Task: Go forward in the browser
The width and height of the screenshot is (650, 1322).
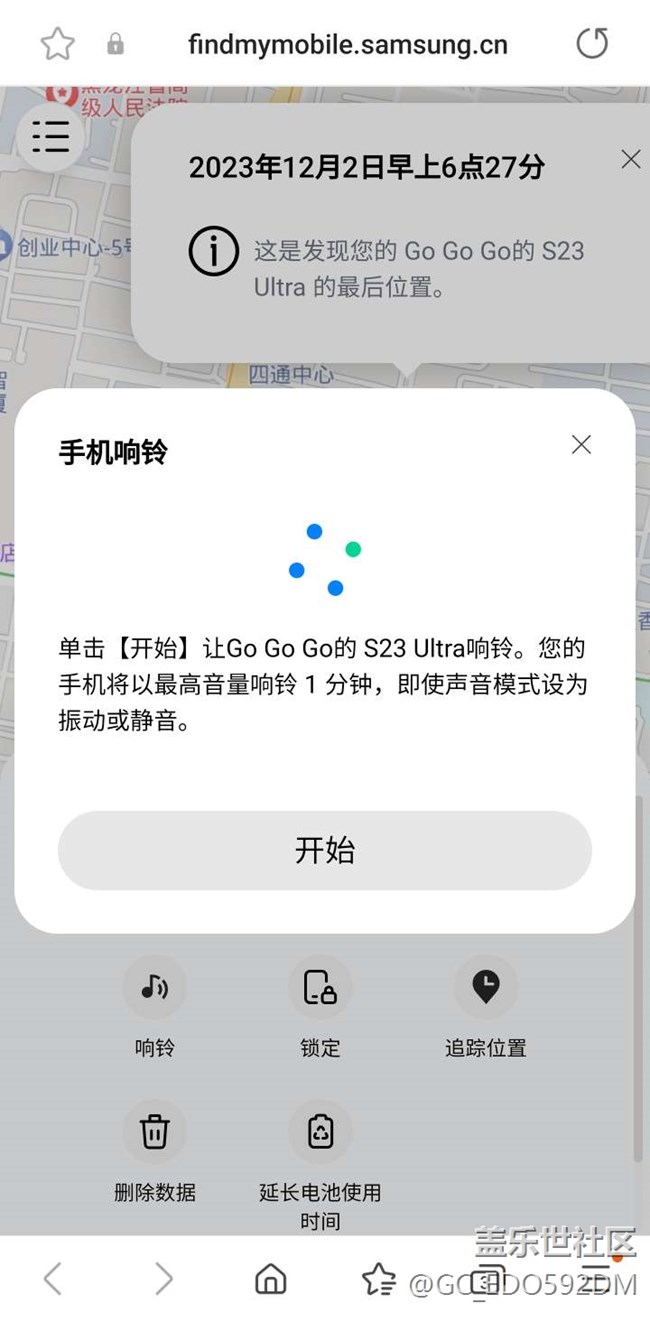Action: (x=163, y=1278)
